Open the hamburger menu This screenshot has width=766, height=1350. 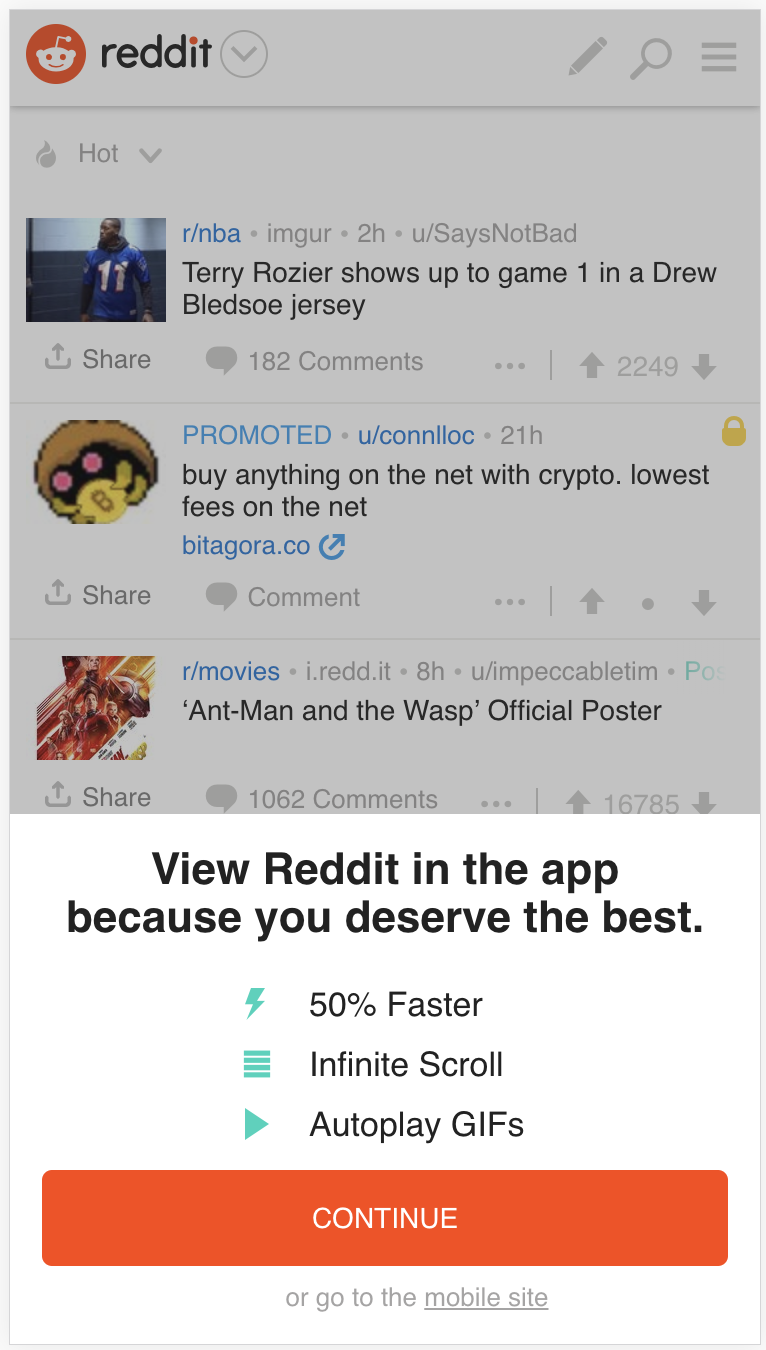[x=719, y=57]
